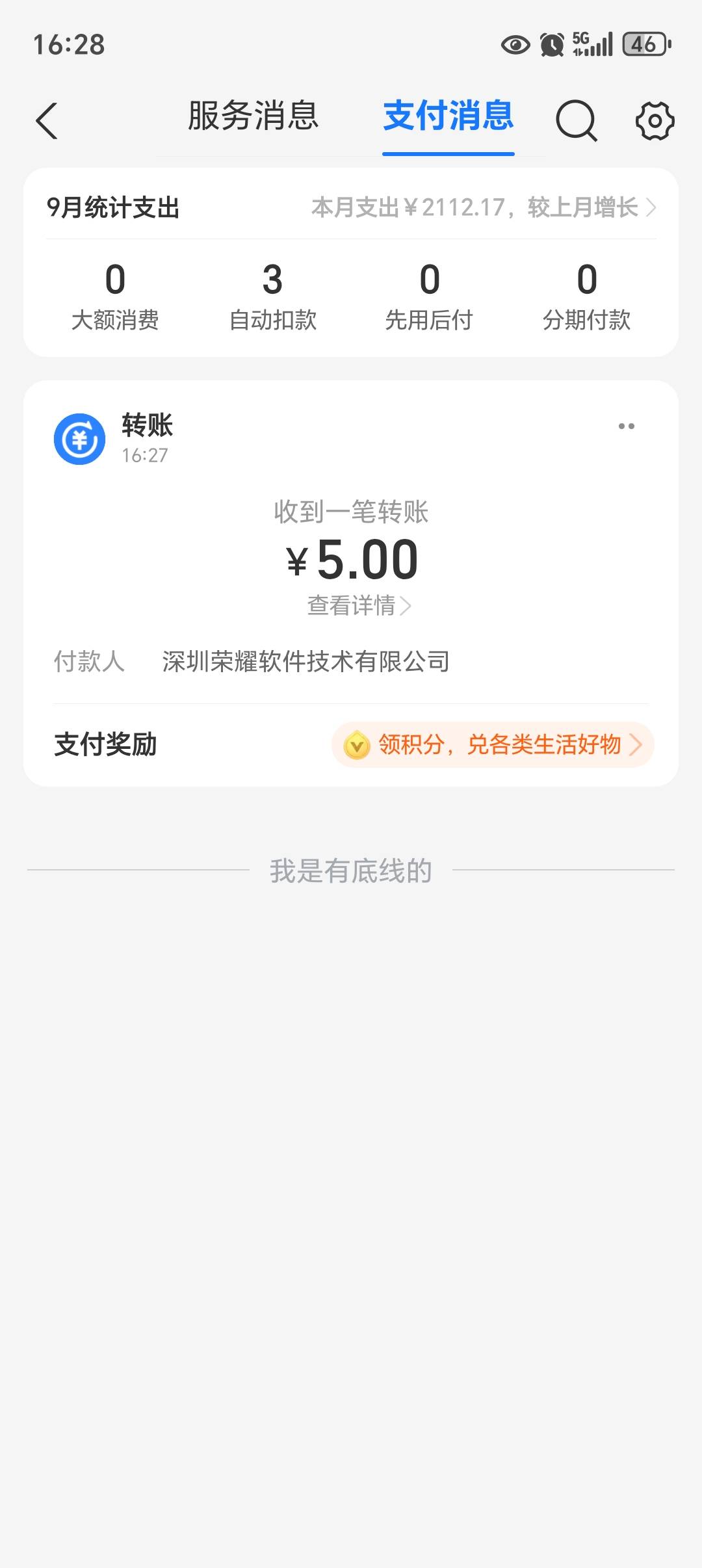Tap 查看详情 for the ¥5.00 transfer

point(359,606)
